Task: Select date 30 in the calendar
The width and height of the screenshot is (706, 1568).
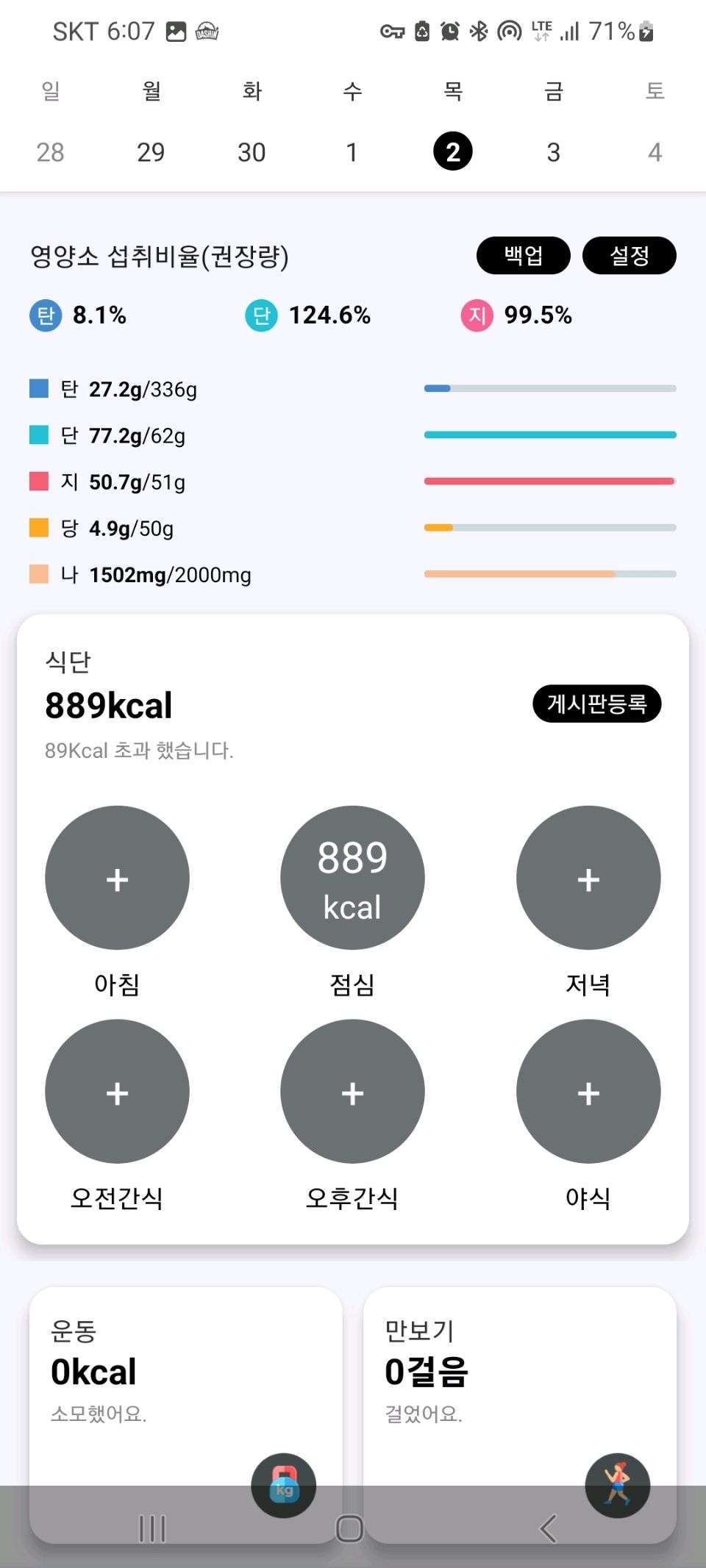Action: coord(252,152)
